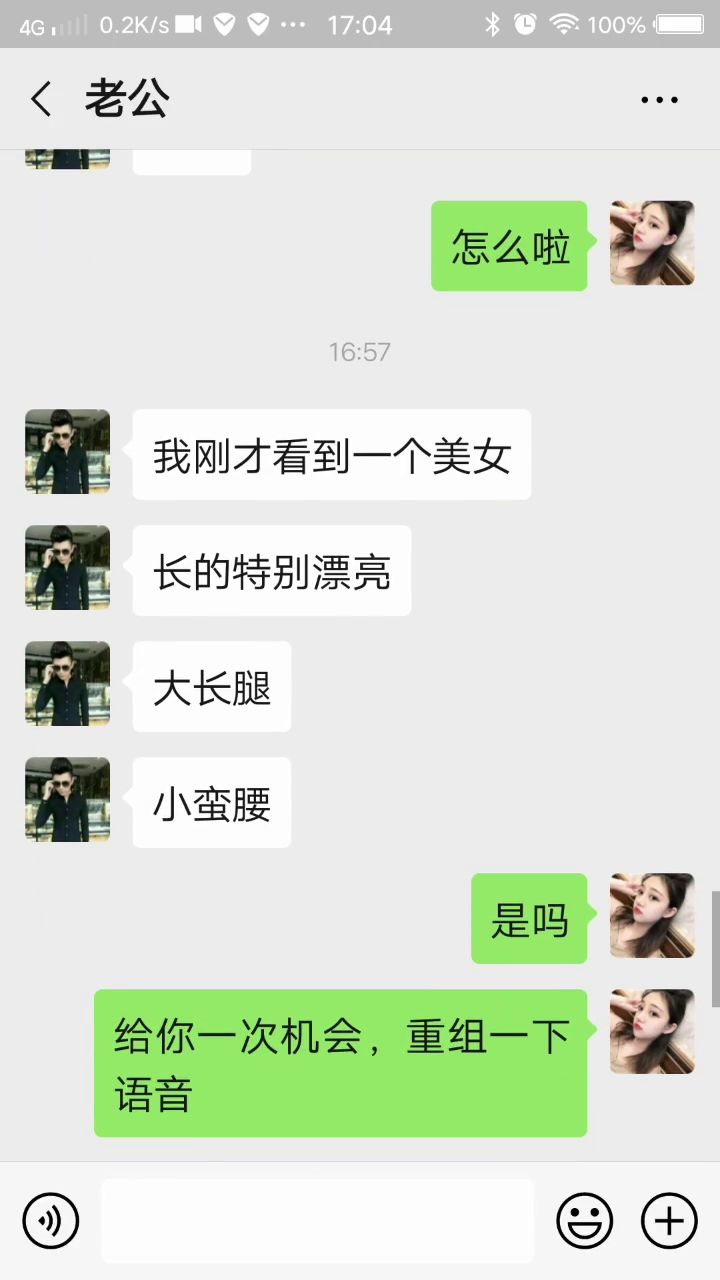
Task: Go back from the 老公 chat
Action: 41,100
